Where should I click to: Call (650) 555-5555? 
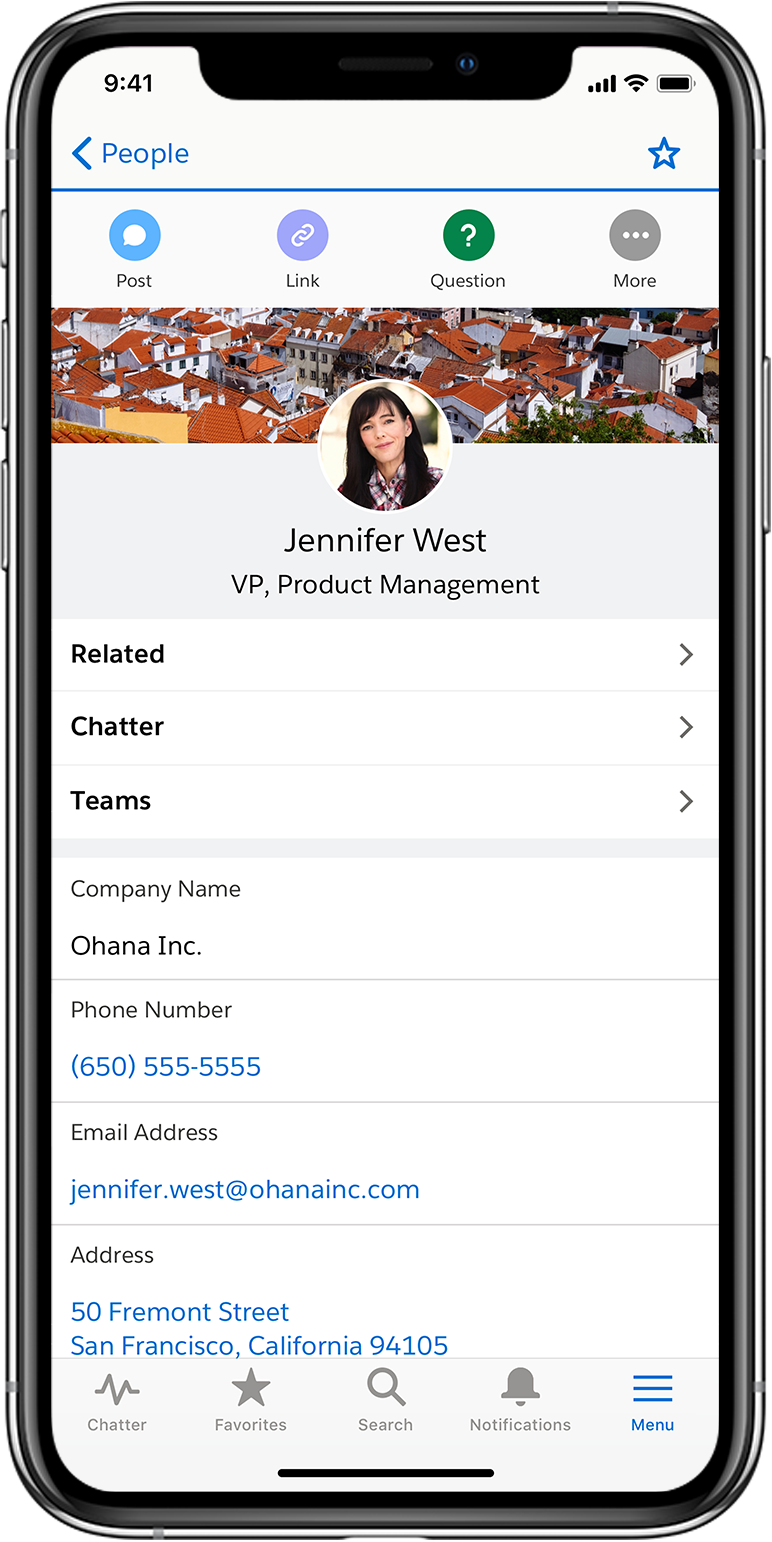pyautogui.click(x=166, y=1067)
